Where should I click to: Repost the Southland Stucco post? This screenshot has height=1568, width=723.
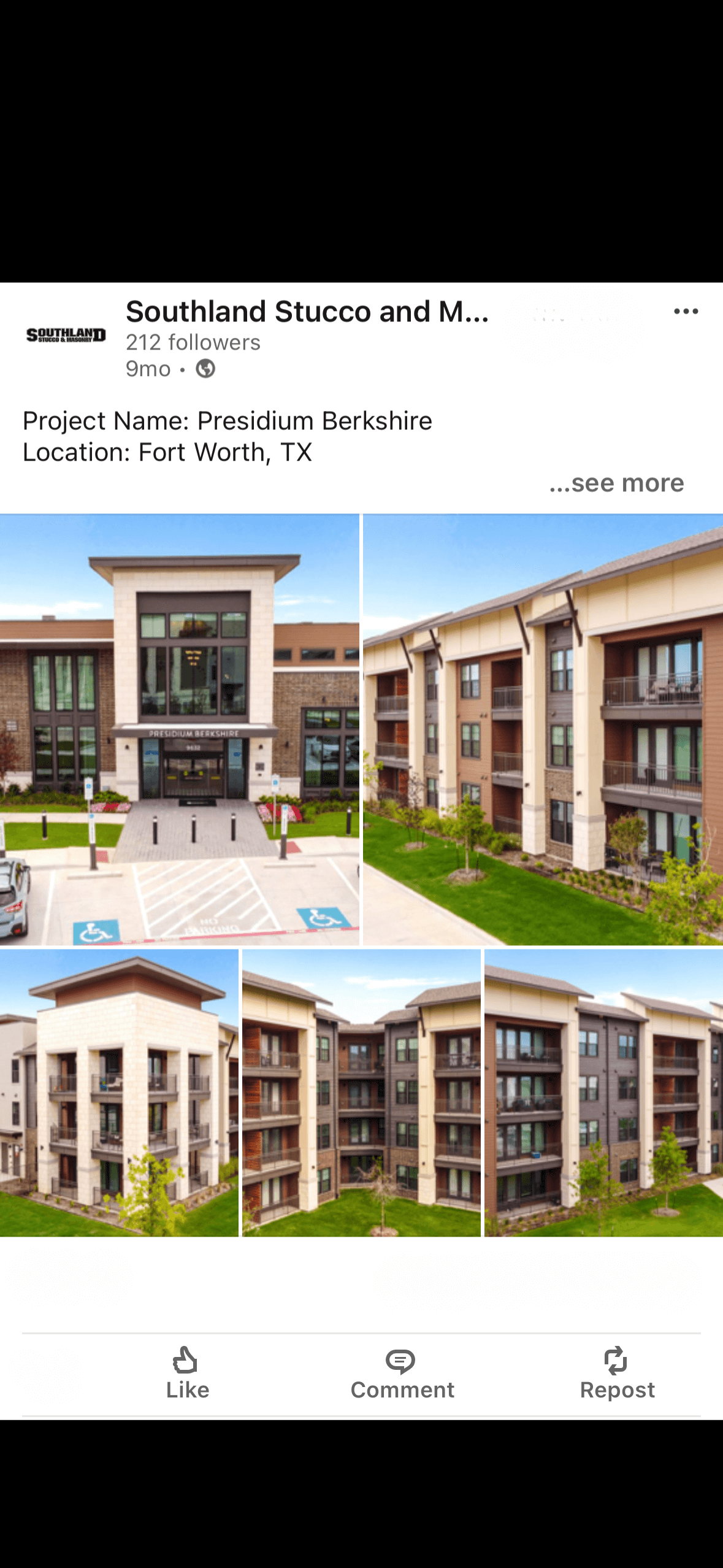coord(617,1374)
